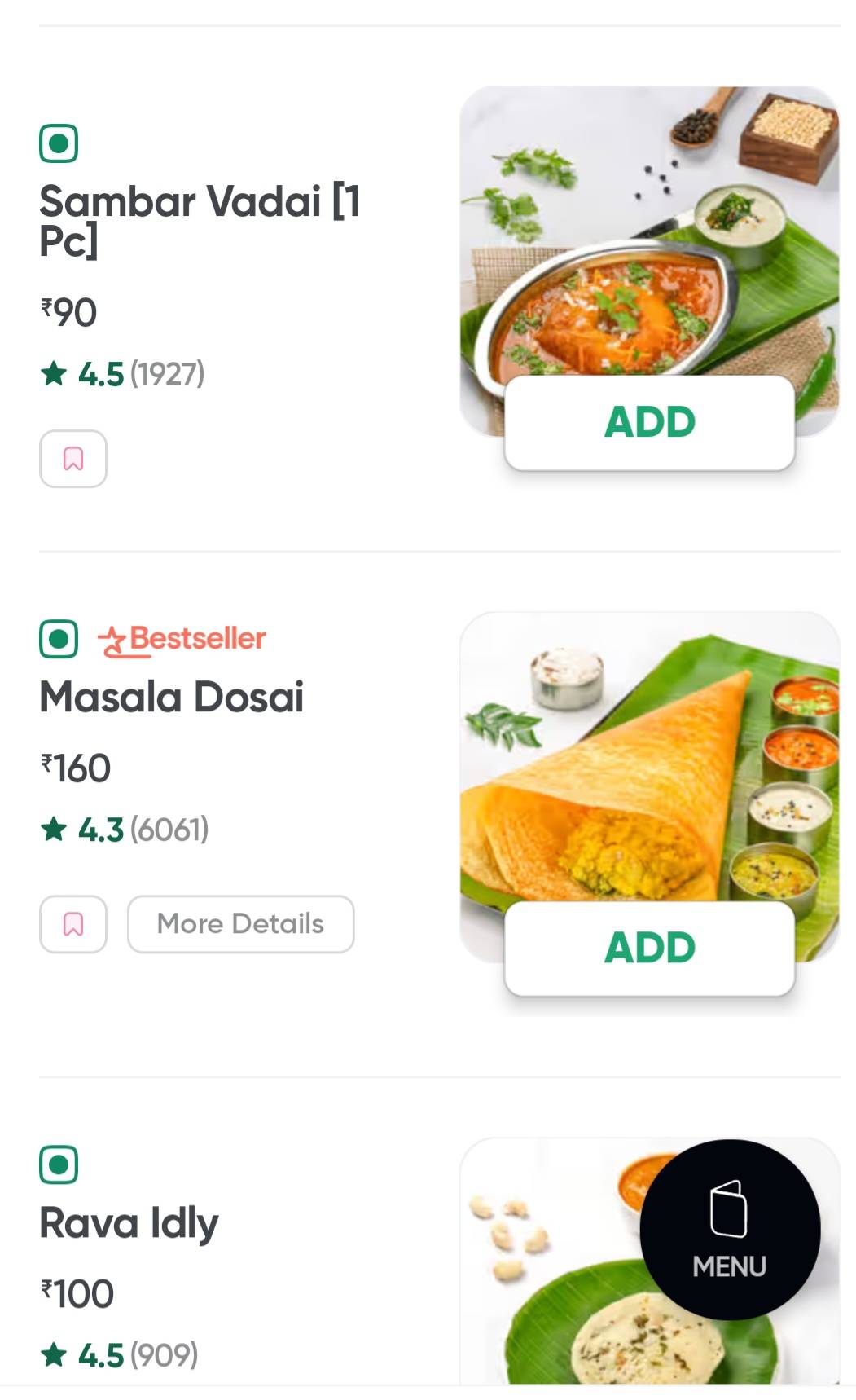Add Masala Dosai to the cart
Image resolution: width=856 pixels, height=1400 pixels.
coord(649,946)
